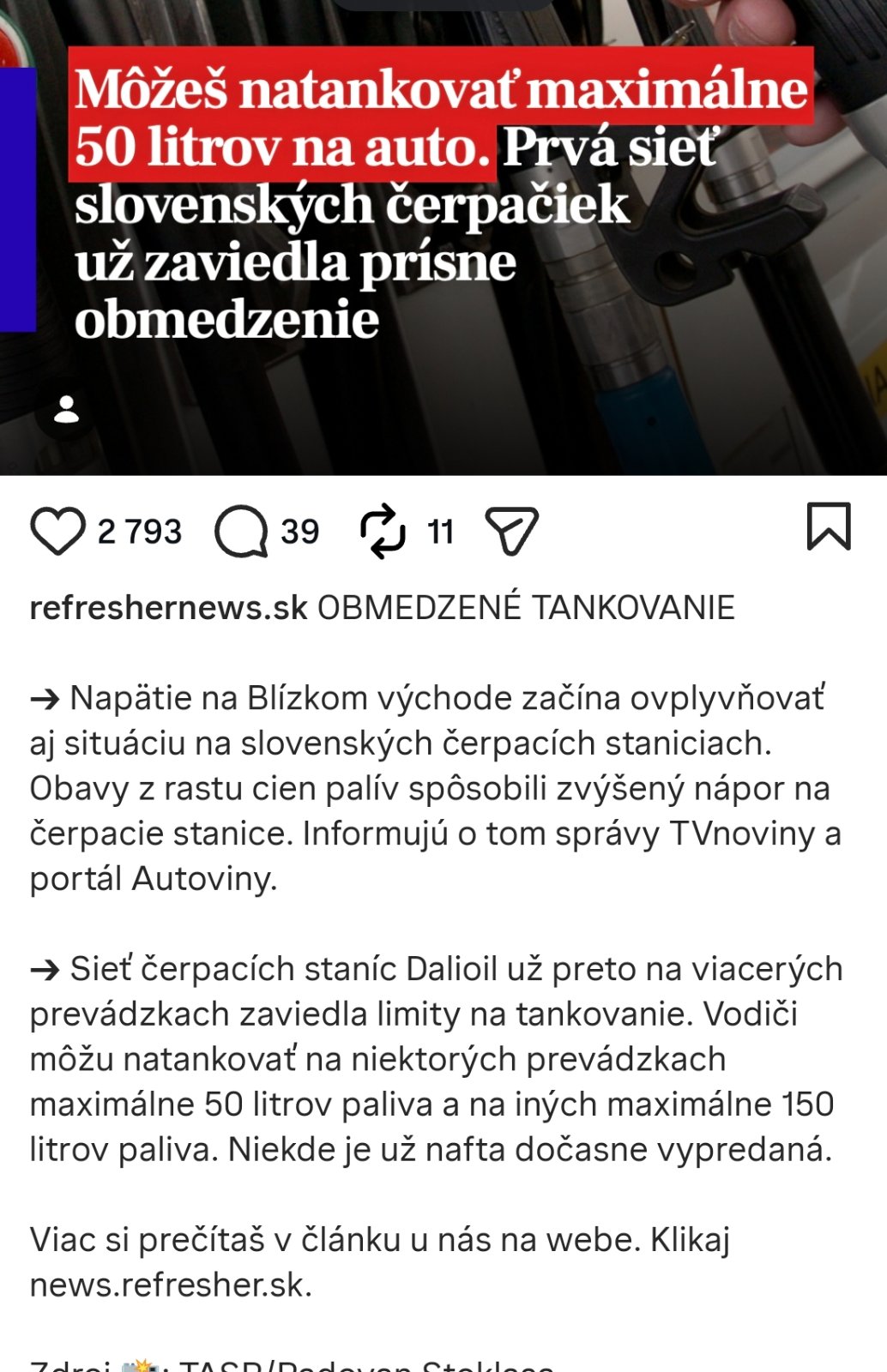This screenshot has width=887, height=1372.
Task: Like the refreshernews.sk post
Action: 57,531
